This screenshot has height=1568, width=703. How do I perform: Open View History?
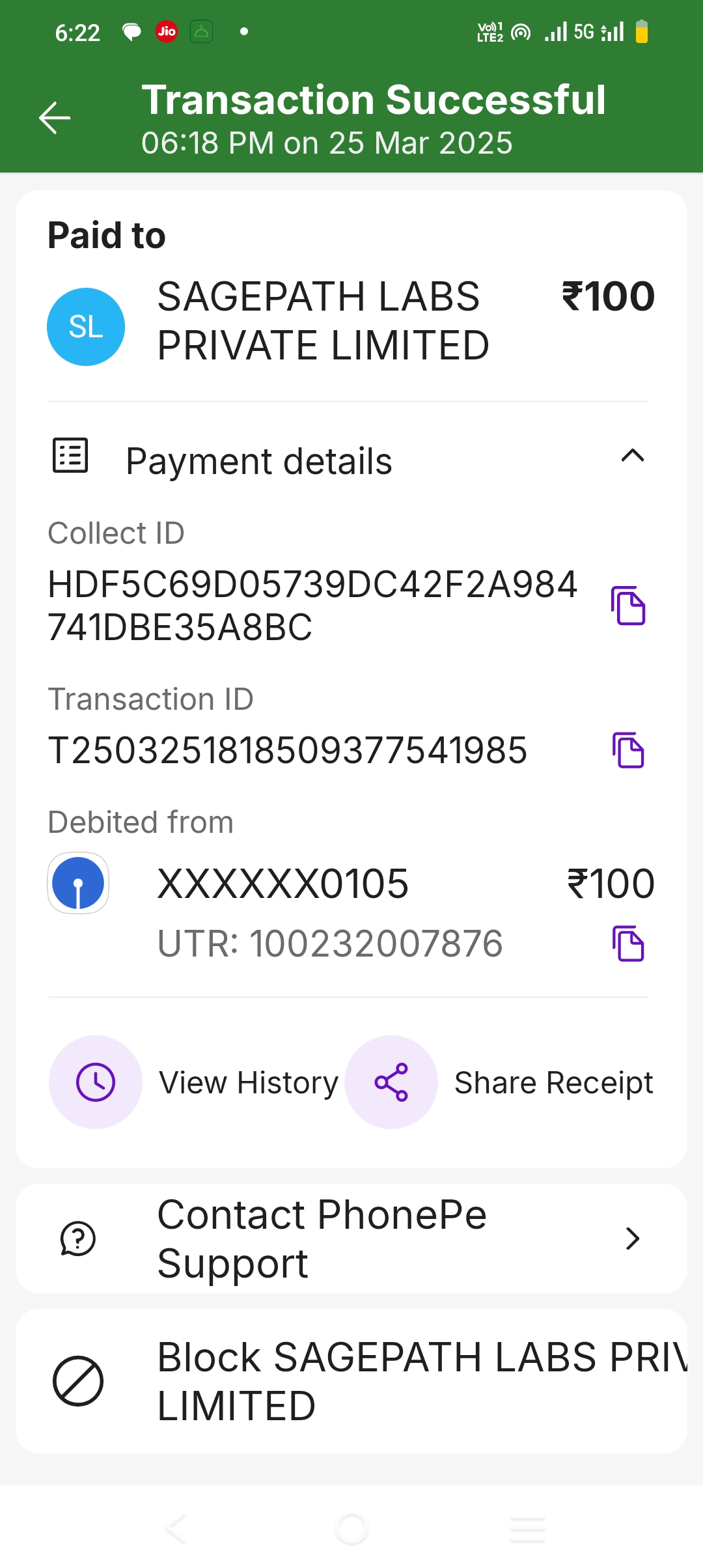pos(96,1082)
